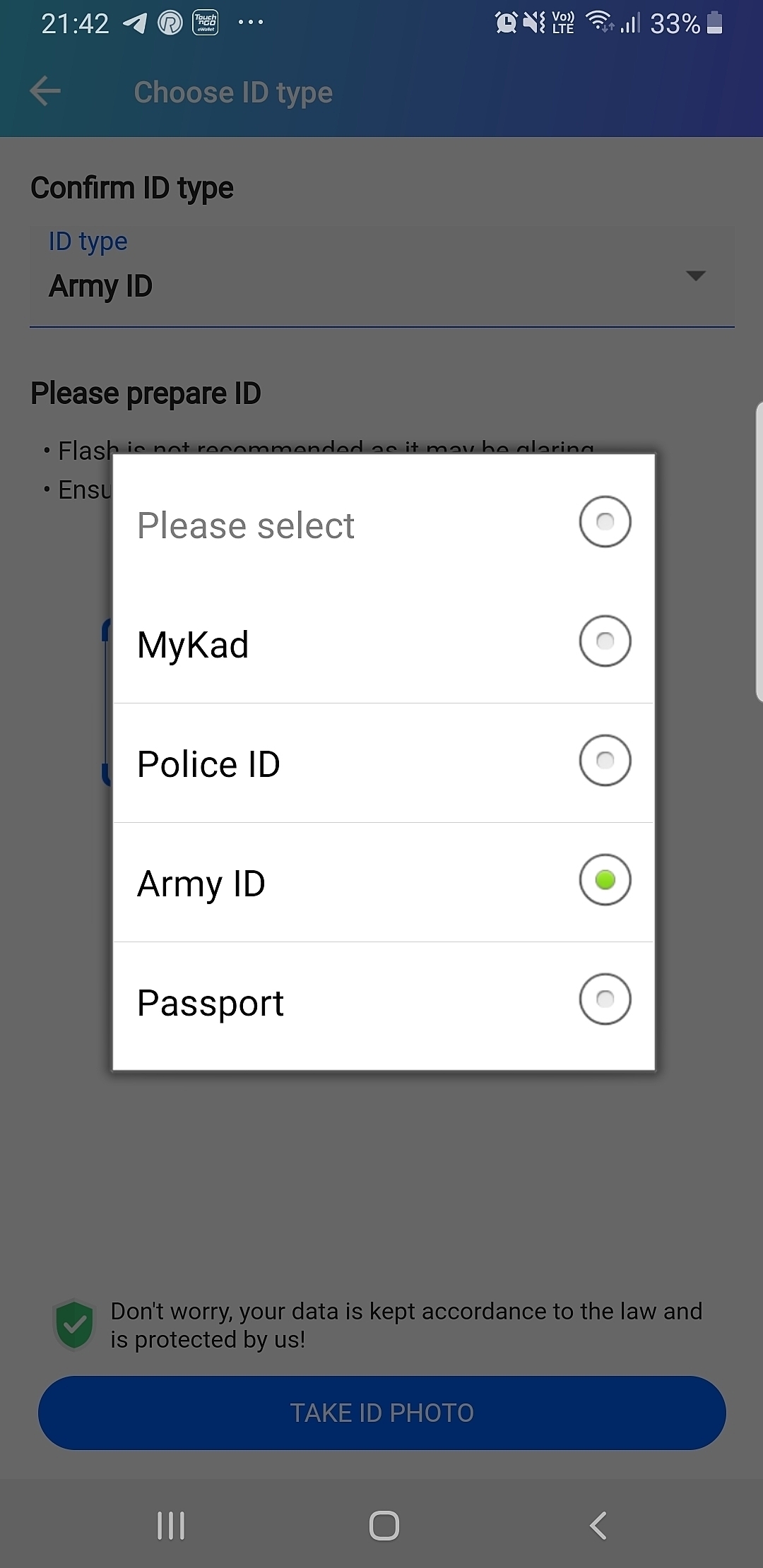Select the Police ID radio button
The height and width of the screenshot is (1568, 763).
(604, 761)
